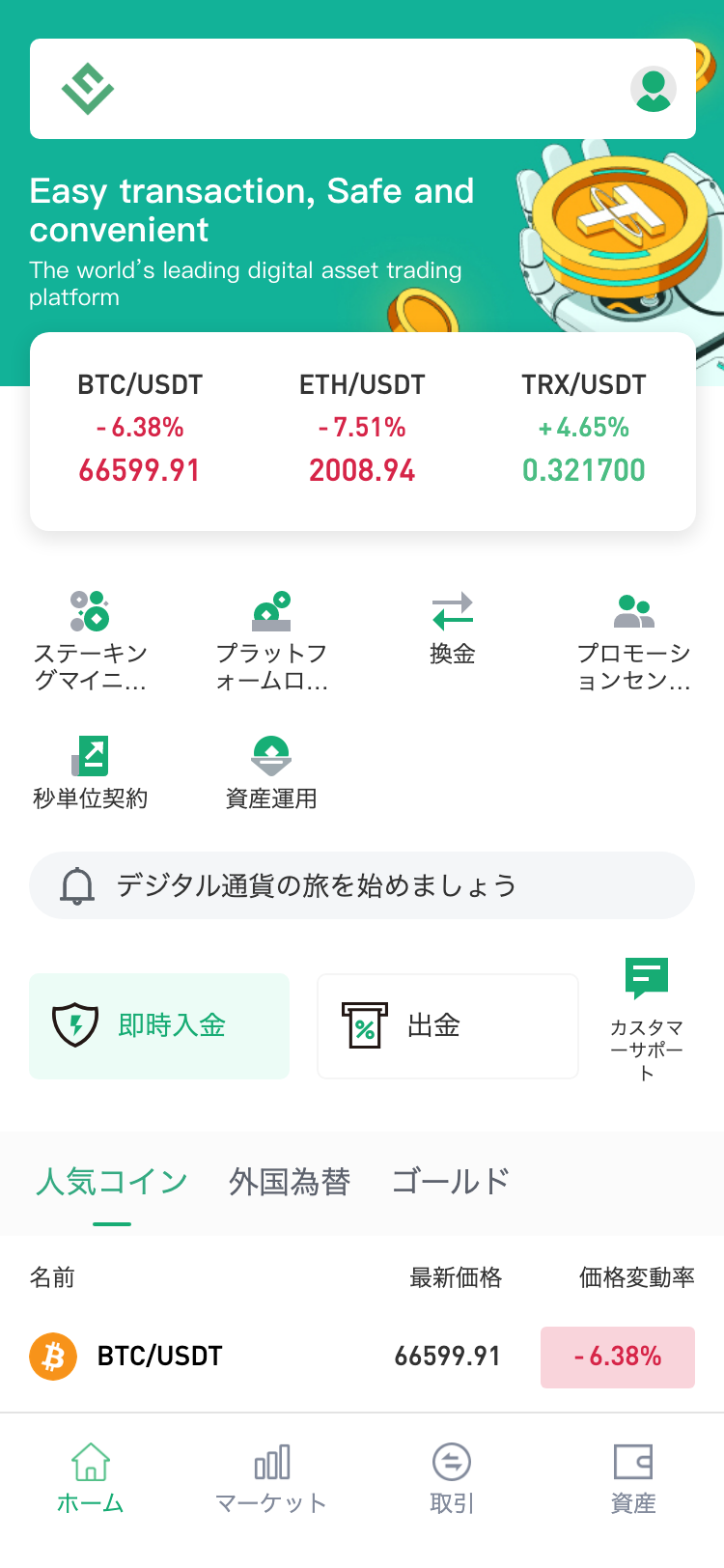This screenshot has height=1568, width=724.
Task: Tap the user profile icon in search bar
Action: point(654,88)
